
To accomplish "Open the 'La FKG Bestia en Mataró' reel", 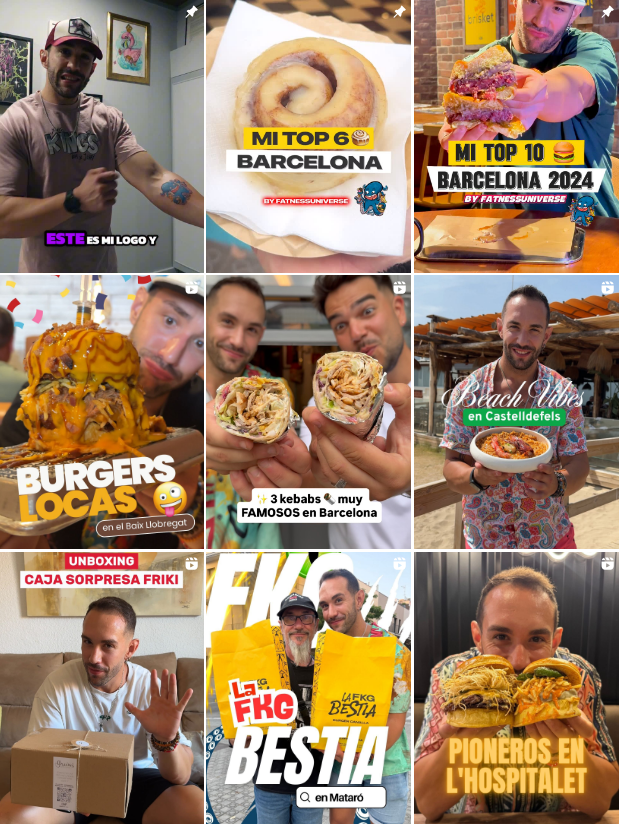I will coord(308,687).
